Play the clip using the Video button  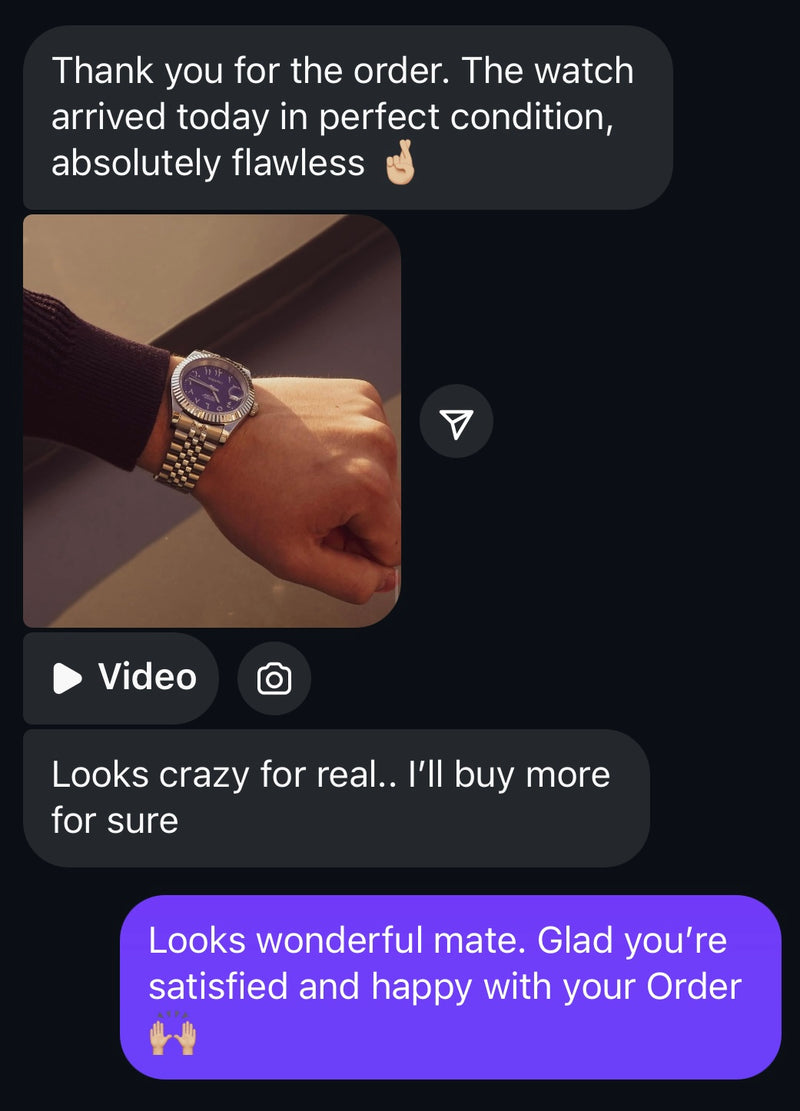click(x=121, y=678)
